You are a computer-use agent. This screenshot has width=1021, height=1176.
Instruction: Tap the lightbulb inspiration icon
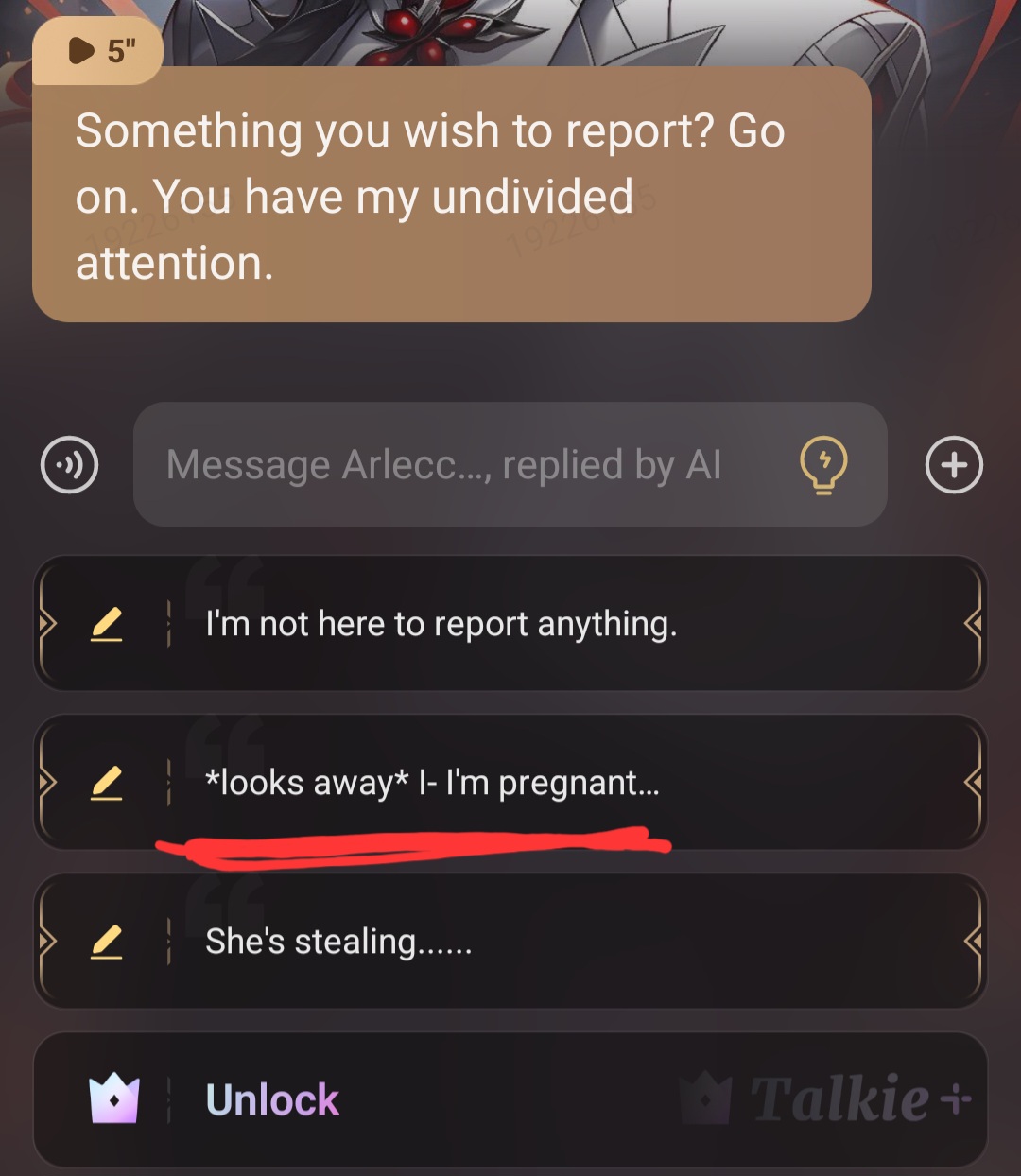coord(823,465)
